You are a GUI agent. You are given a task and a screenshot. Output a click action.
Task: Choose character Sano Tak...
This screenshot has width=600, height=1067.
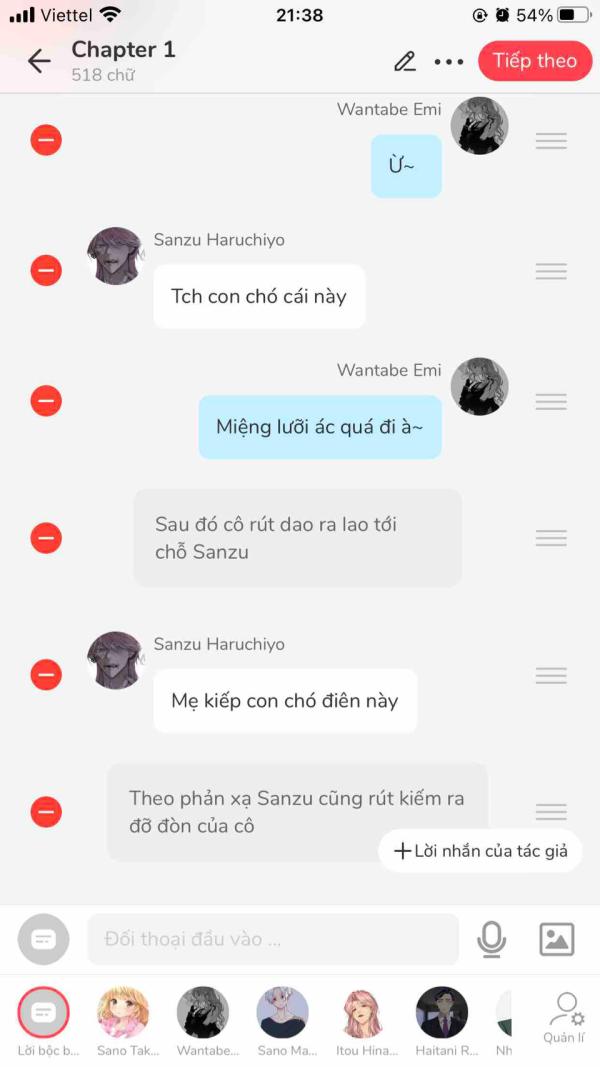click(123, 1014)
